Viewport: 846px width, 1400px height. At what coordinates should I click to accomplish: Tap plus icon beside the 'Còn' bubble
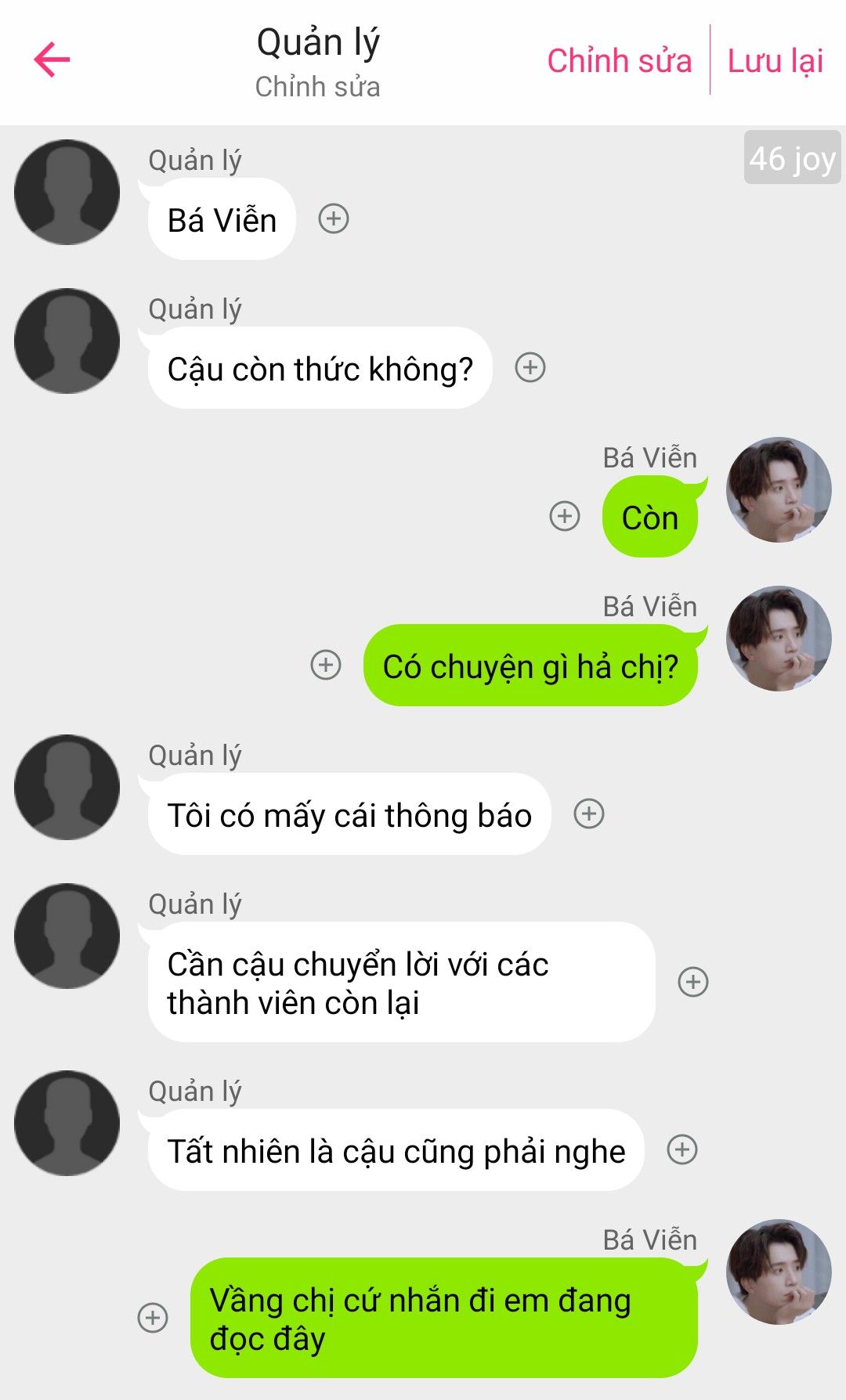coord(565,516)
